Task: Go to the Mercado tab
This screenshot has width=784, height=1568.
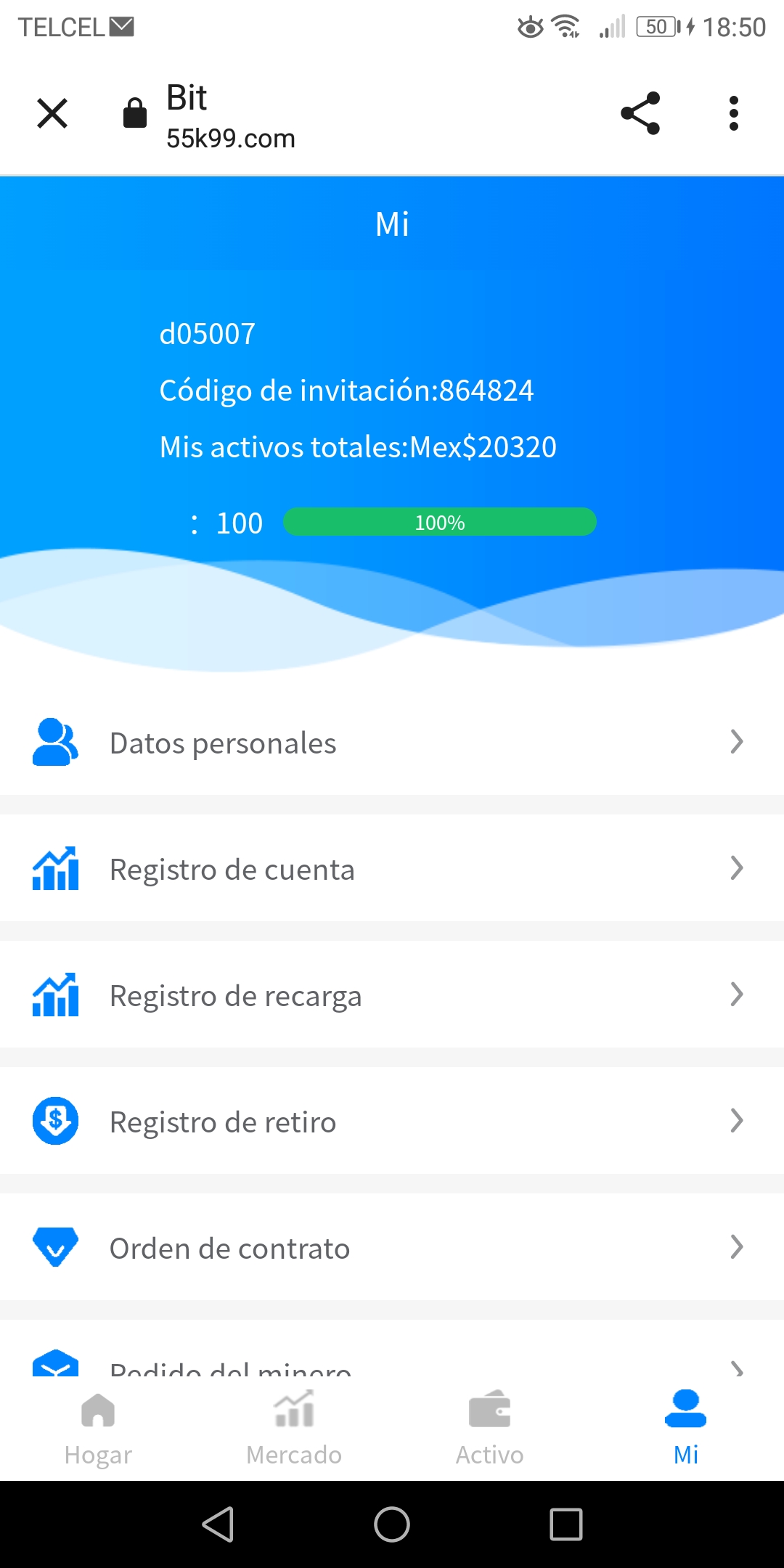Action: [294, 1428]
